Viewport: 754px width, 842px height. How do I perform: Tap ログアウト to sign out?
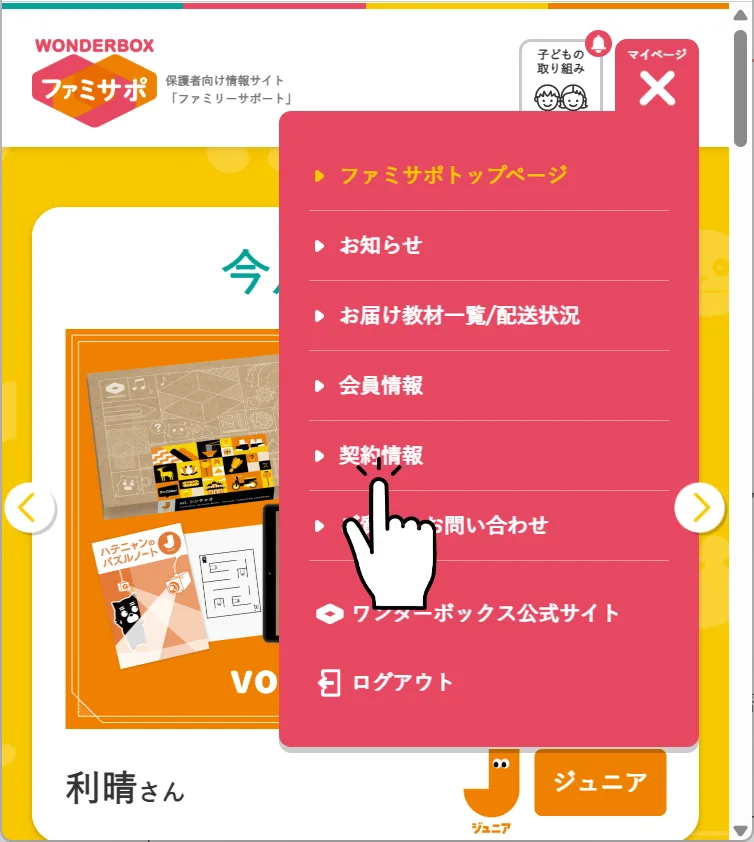coord(402,683)
